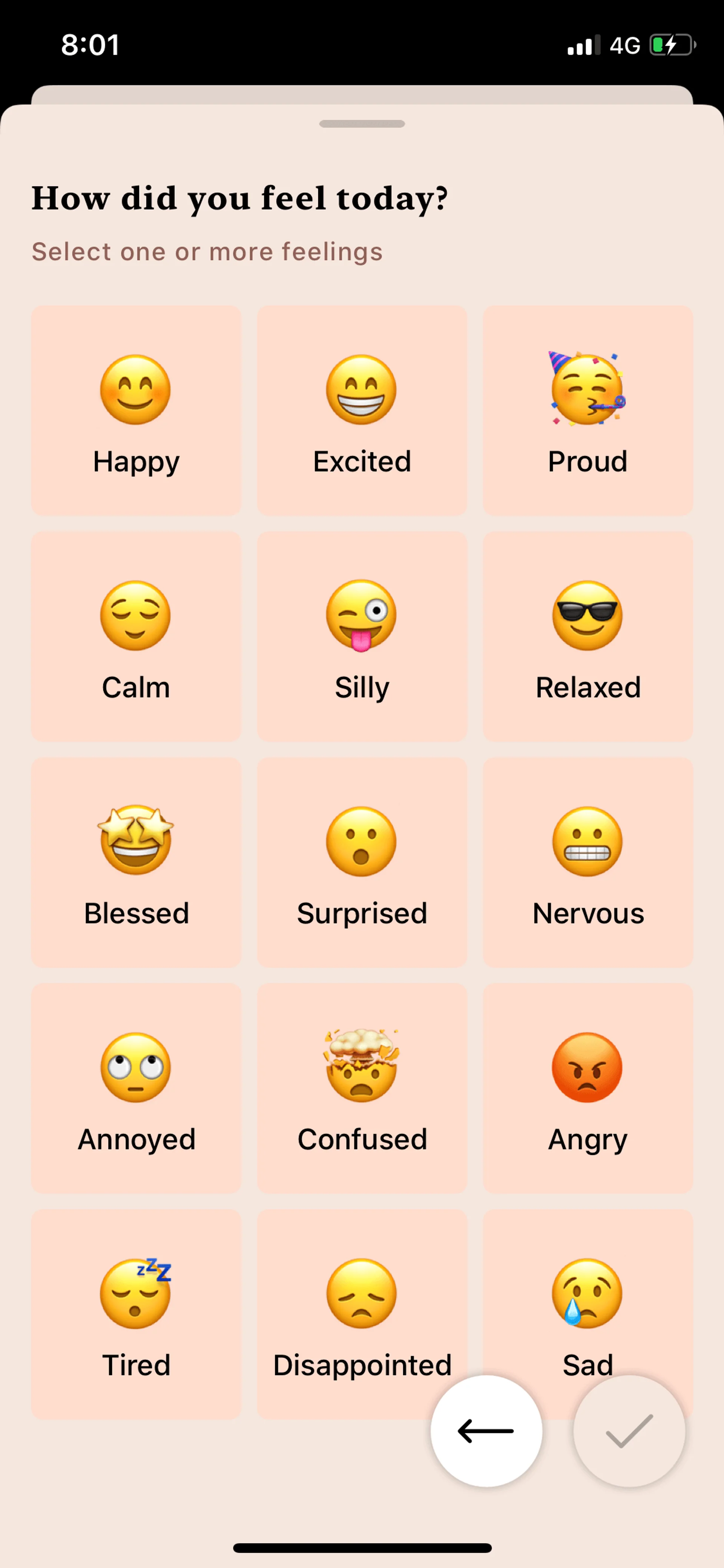Tap the Silly feeling tile
724x1568 pixels.
pyautogui.click(x=362, y=637)
